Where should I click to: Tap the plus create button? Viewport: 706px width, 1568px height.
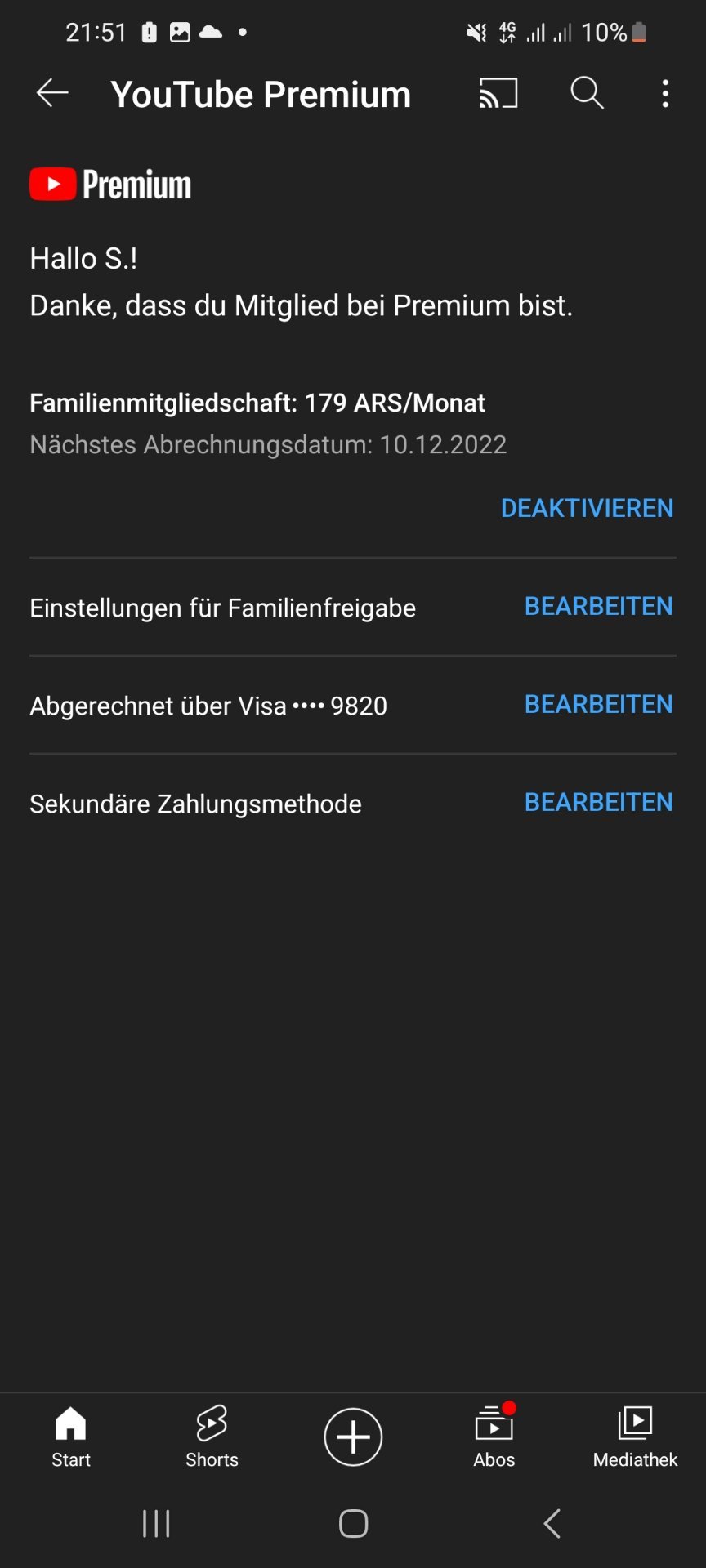(x=353, y=1437)
